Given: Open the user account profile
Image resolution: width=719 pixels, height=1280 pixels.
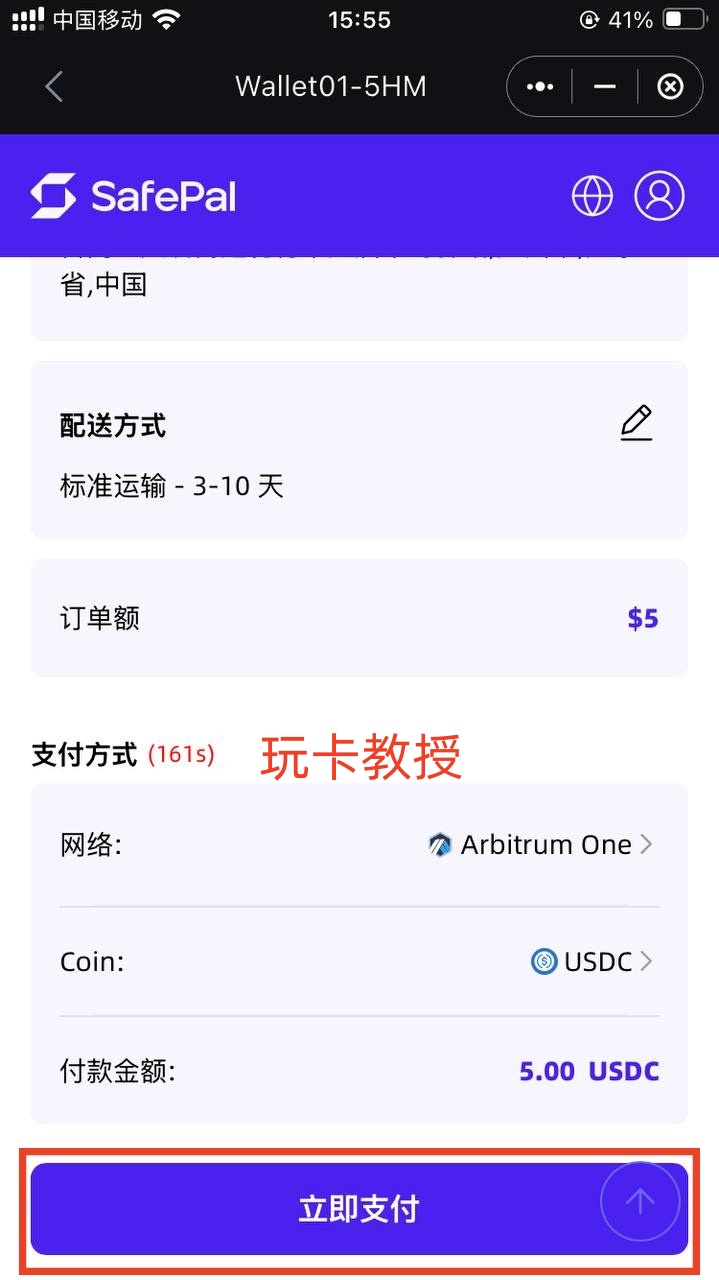Looking at the screenshot, I should click(659, 196).
